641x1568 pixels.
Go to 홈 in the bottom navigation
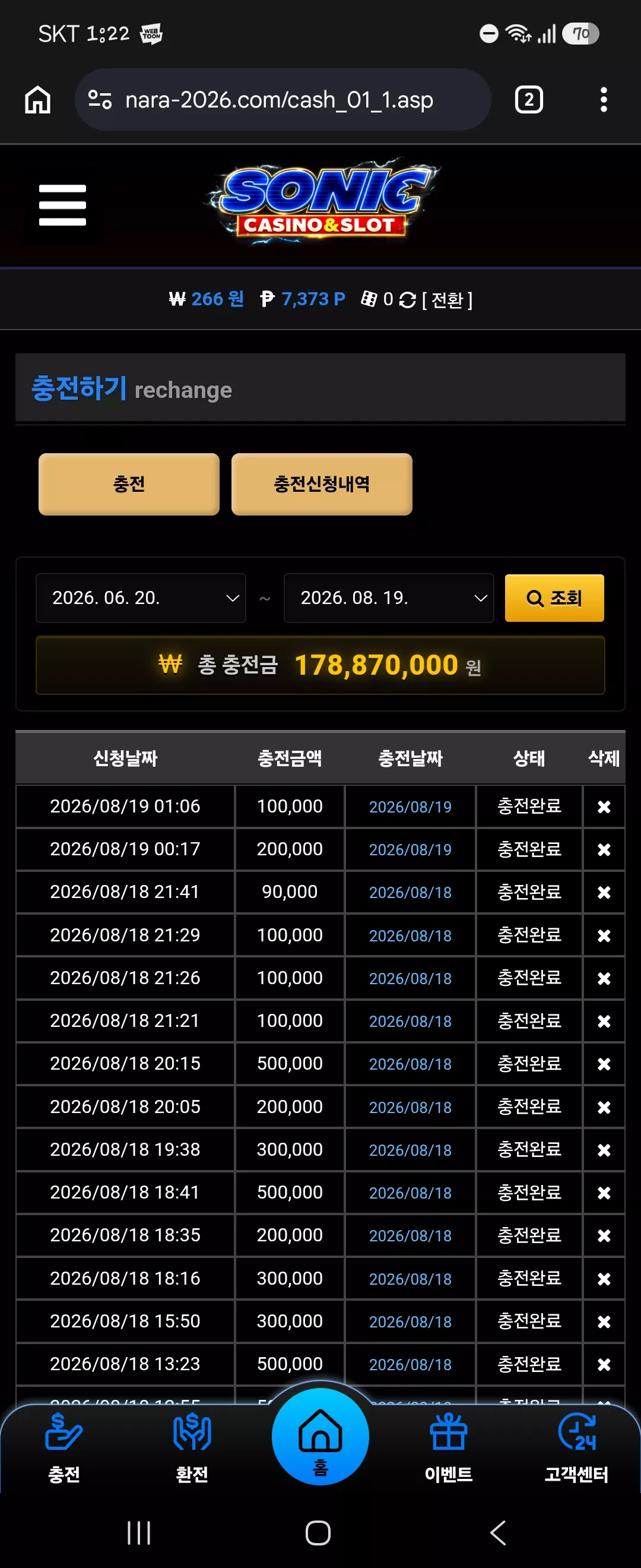[x=320, y=1437]
